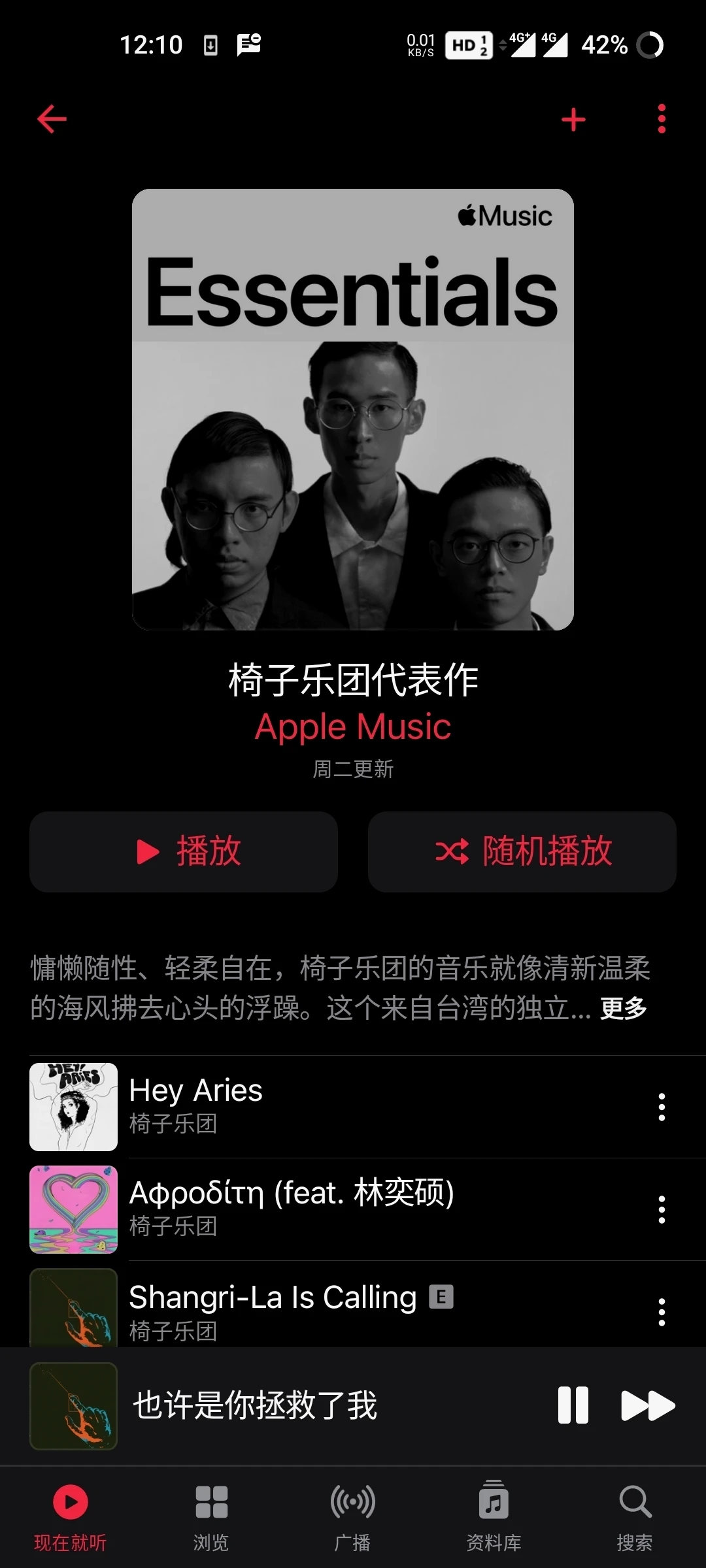The image size is (706, 1568).
Task: Open options for Shangri-La Is Calling
Action: [662, 1312]
